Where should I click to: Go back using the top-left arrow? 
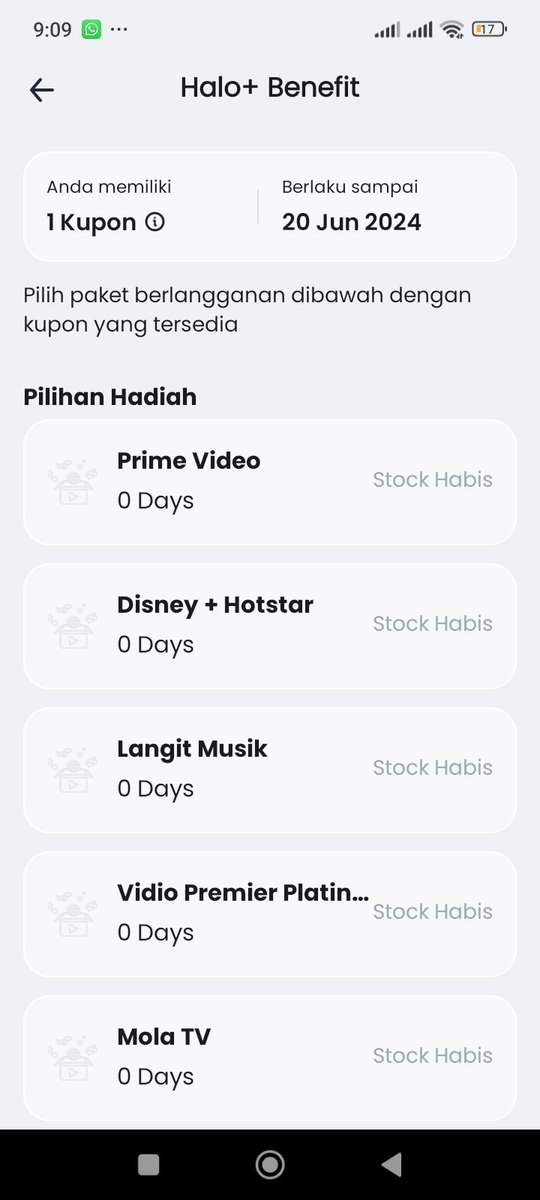point(42,90)
